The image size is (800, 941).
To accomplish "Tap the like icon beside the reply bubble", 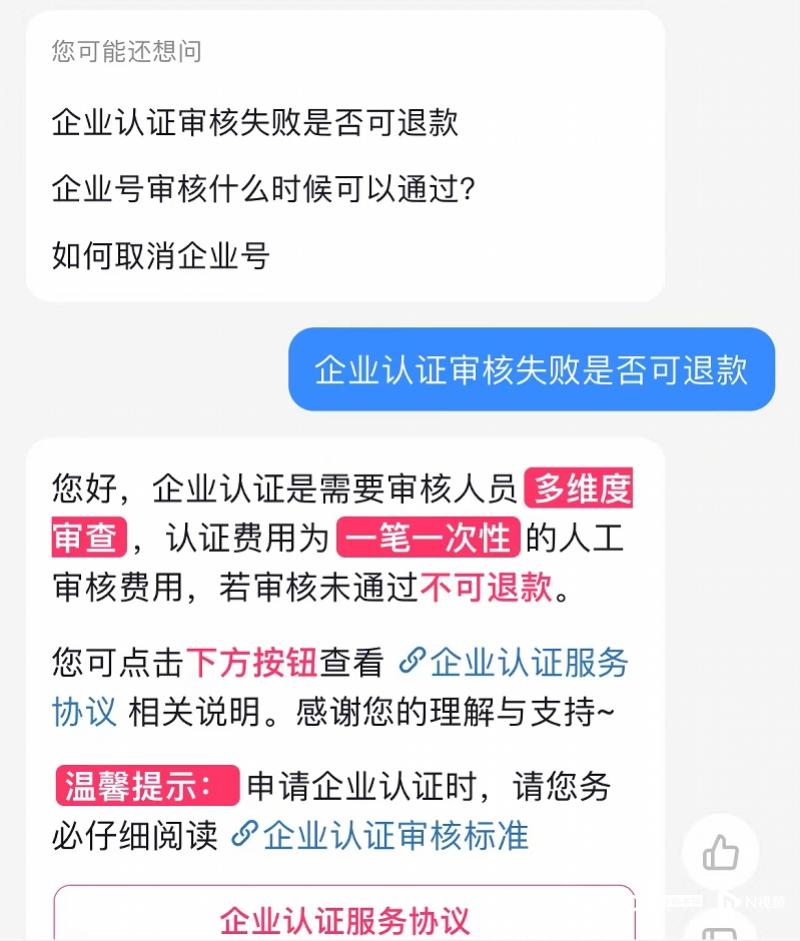I will 721,853.
